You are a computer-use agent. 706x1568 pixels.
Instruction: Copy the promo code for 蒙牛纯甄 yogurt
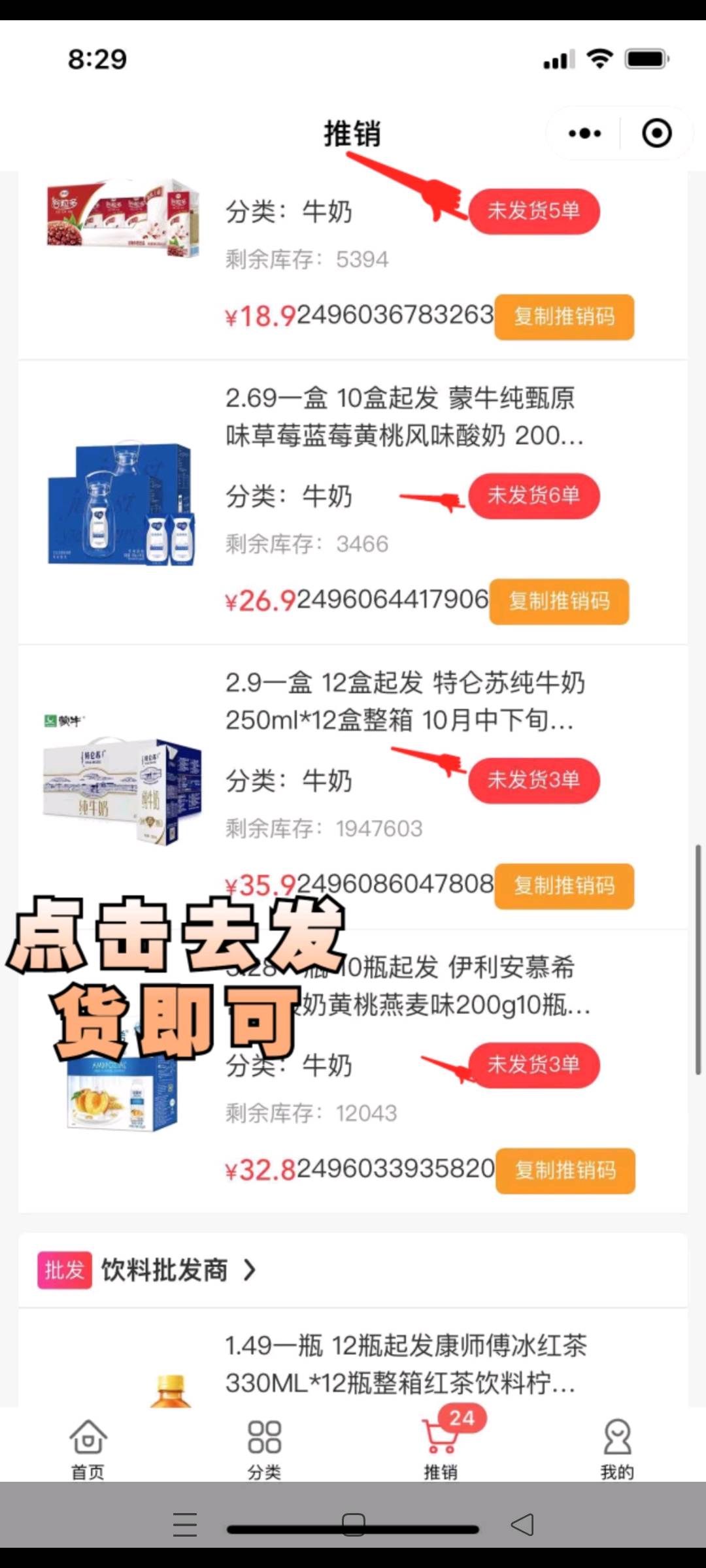point(559,601)
